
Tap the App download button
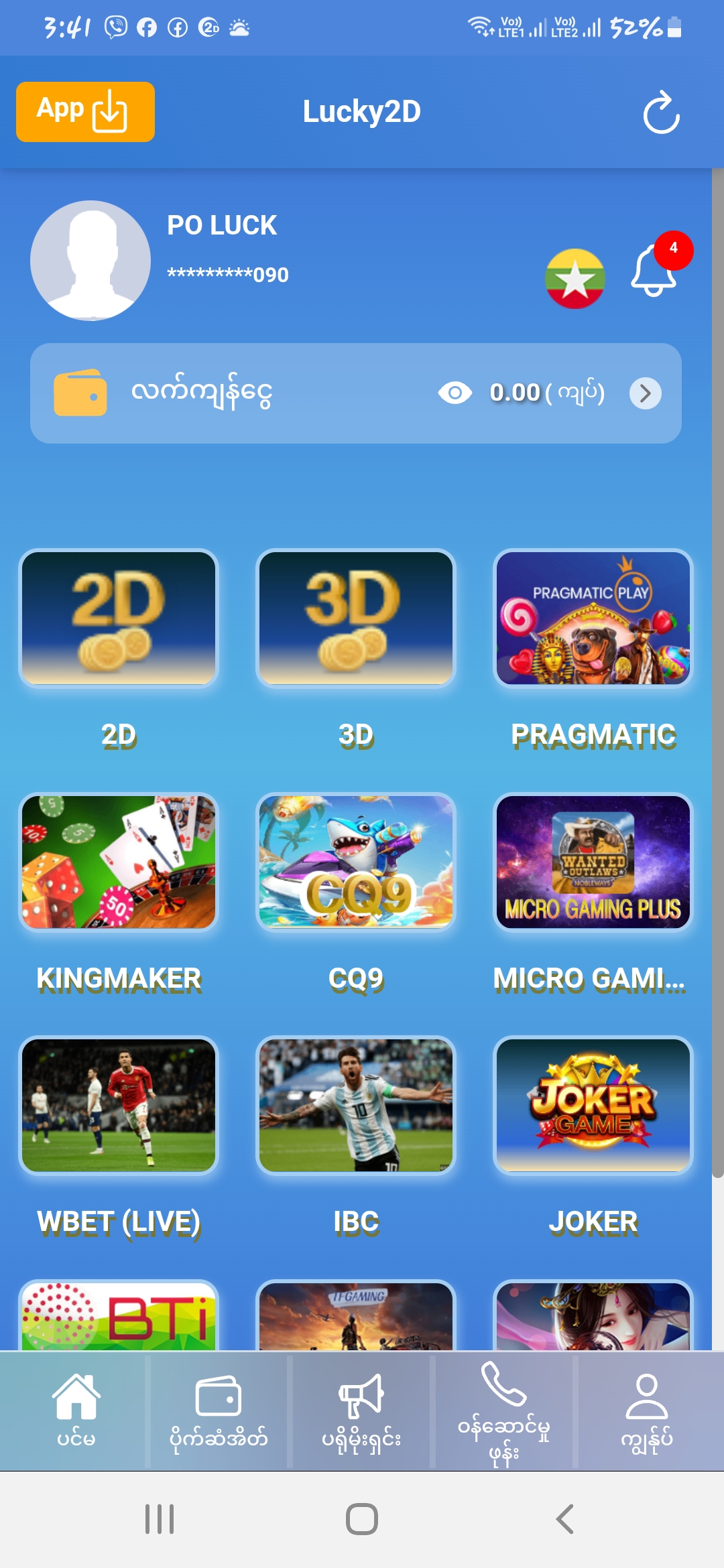coord(85,112)
